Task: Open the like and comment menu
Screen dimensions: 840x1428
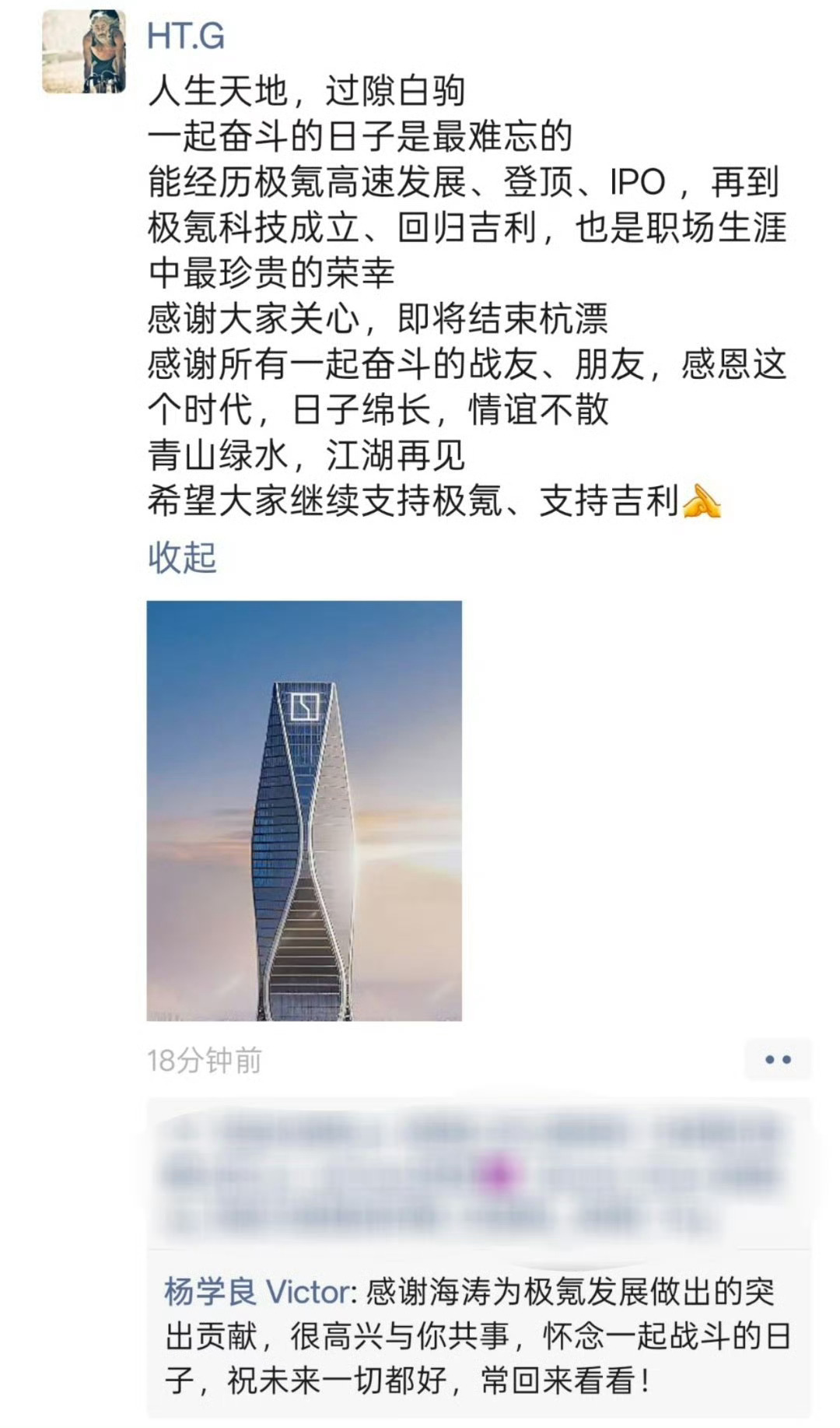Action: pos(777,1059)
